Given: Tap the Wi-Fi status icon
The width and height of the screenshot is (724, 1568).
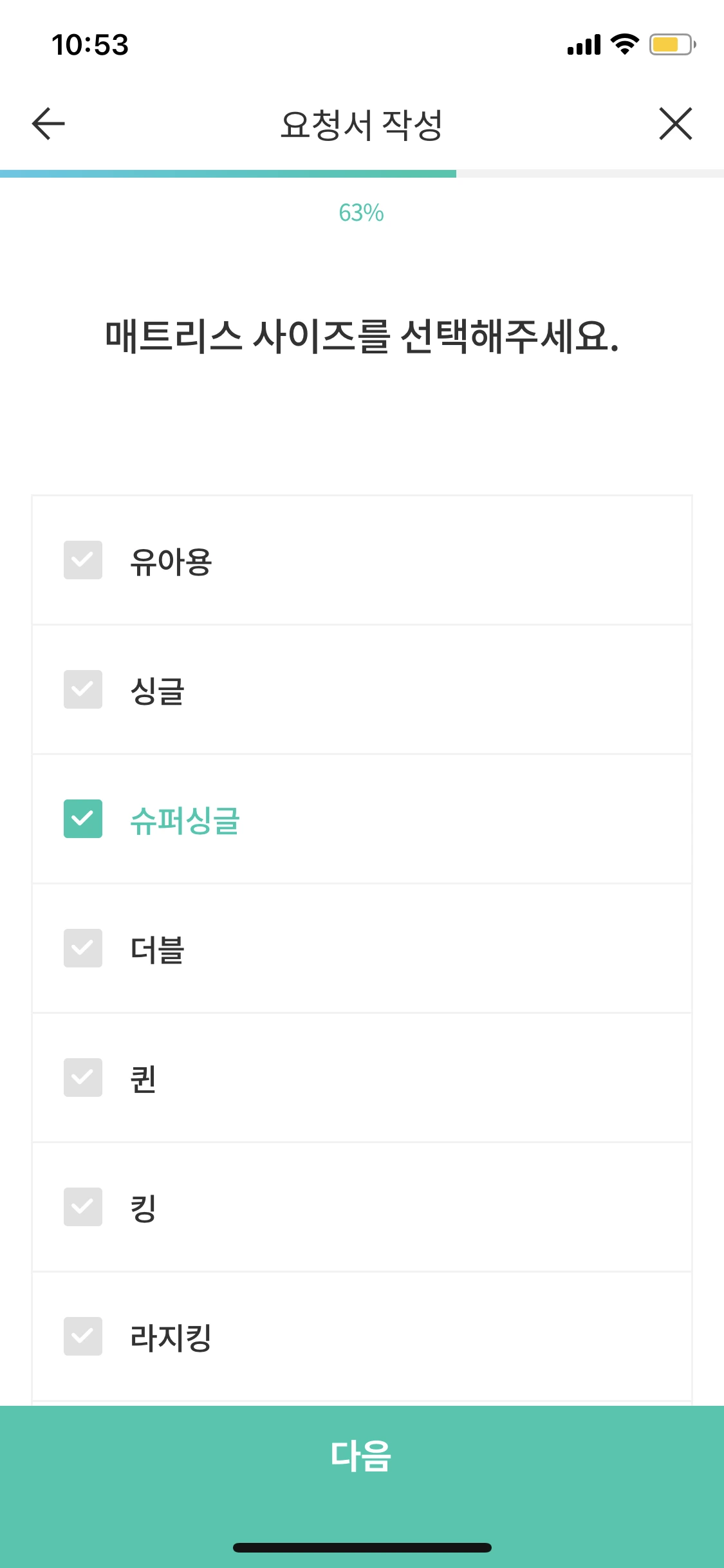Looking at the screenshot, I should 622,44.
